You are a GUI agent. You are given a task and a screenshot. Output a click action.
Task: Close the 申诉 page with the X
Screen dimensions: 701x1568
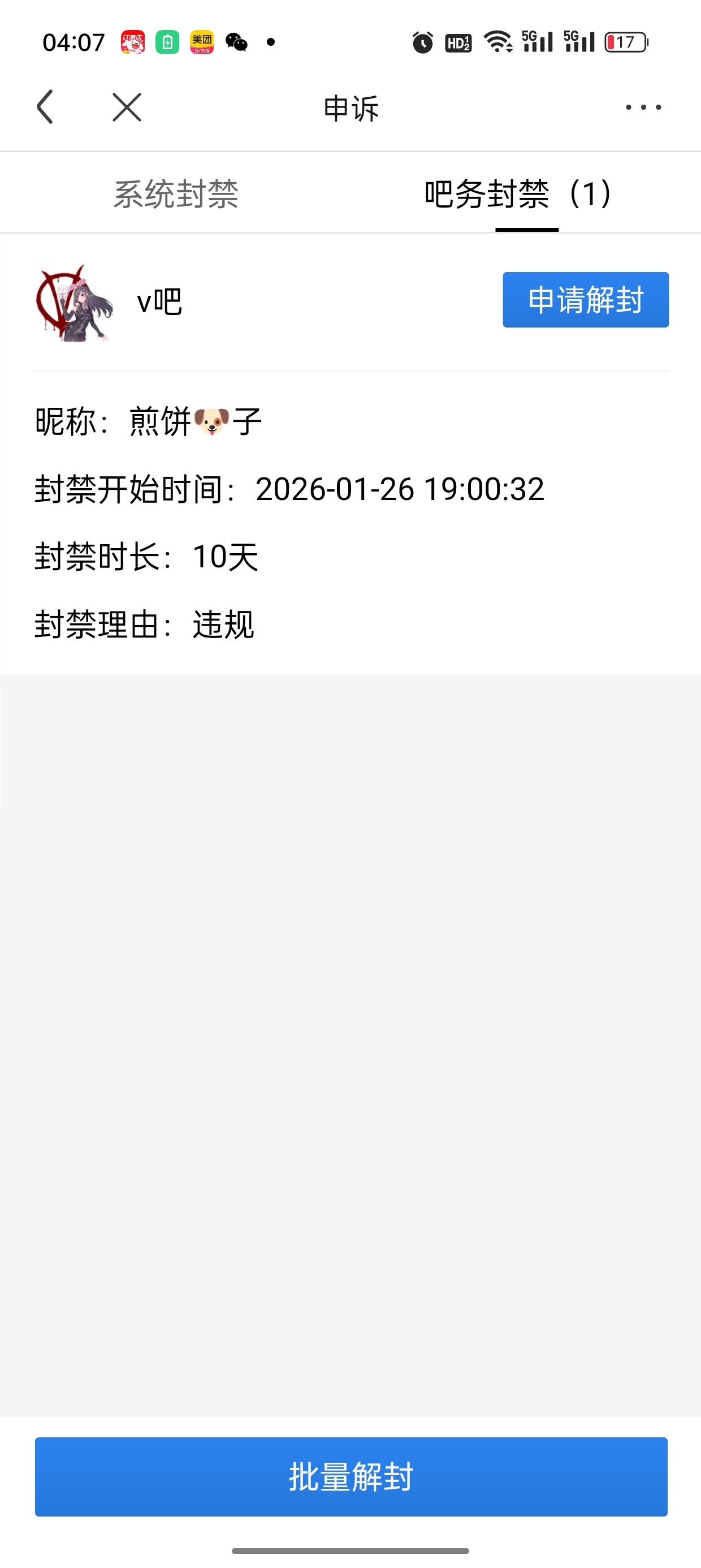coord(127,107)
